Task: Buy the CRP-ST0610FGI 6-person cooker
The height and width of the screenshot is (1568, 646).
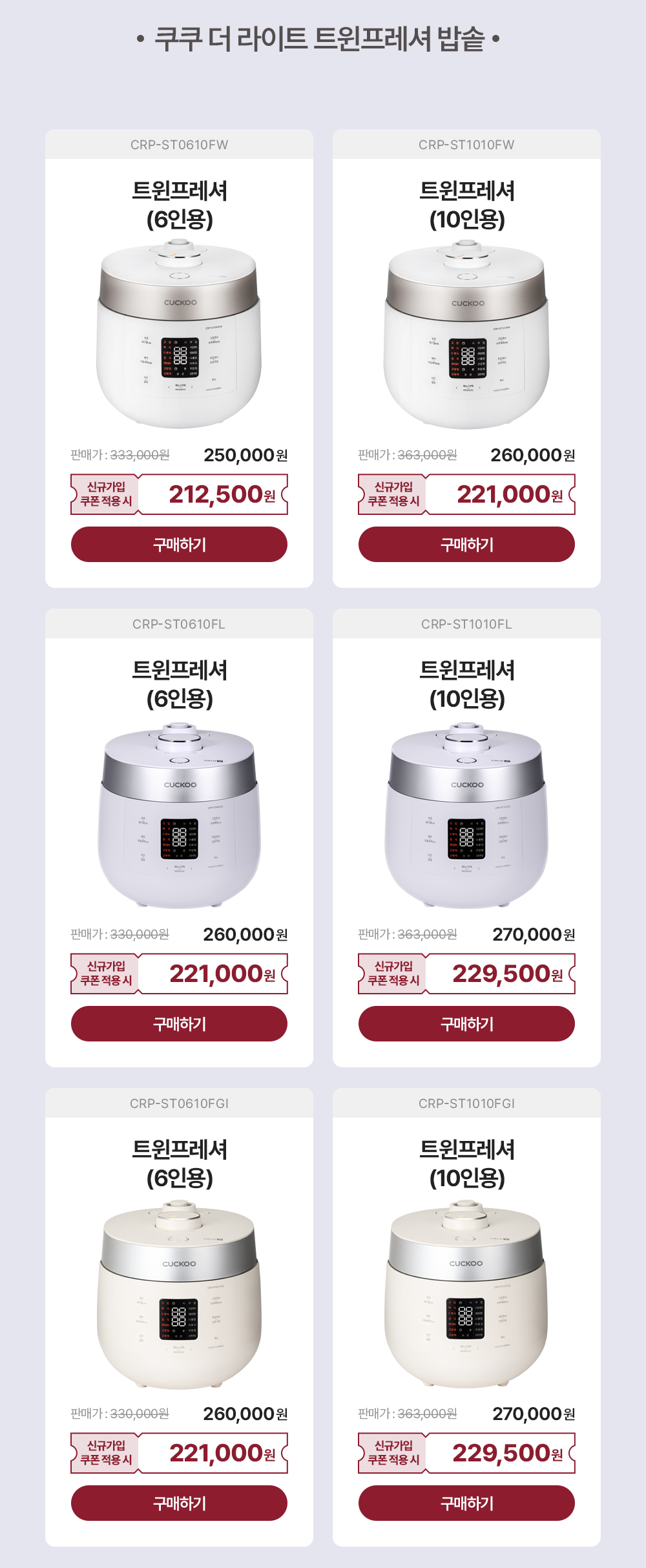Action: (x=179, y=1503)
